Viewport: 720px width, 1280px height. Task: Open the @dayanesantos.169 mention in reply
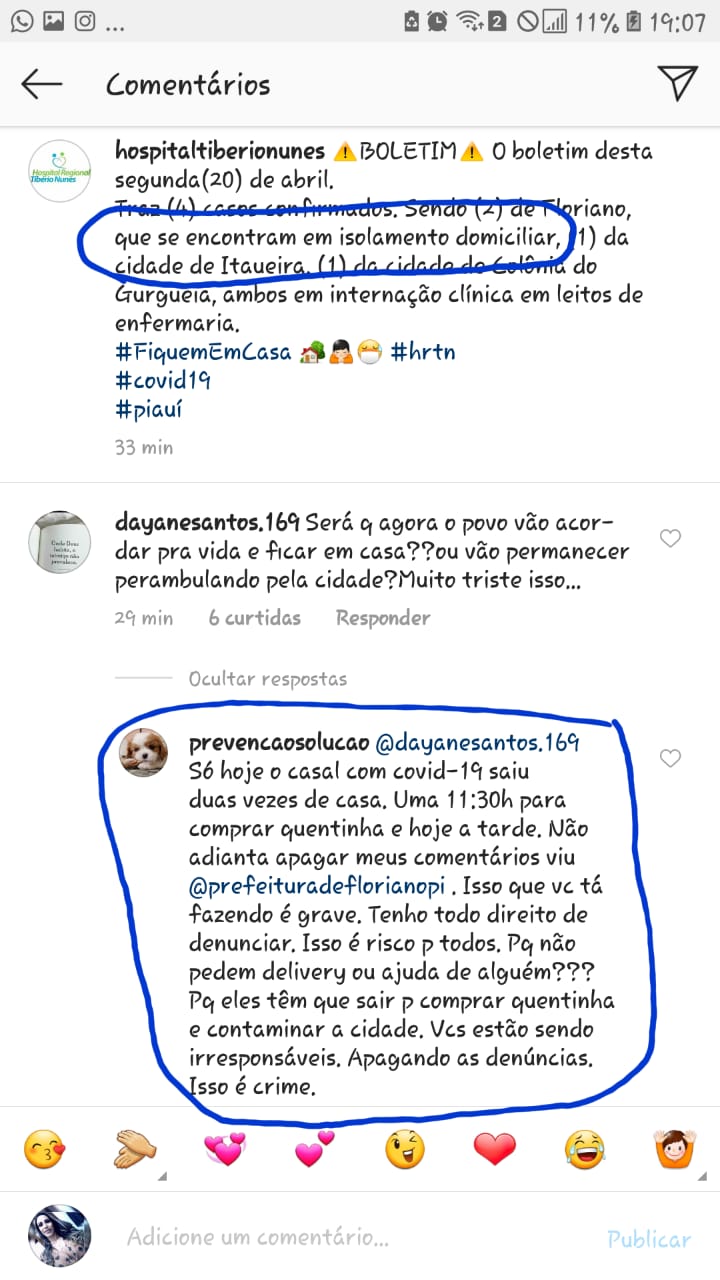coord(477,744)
